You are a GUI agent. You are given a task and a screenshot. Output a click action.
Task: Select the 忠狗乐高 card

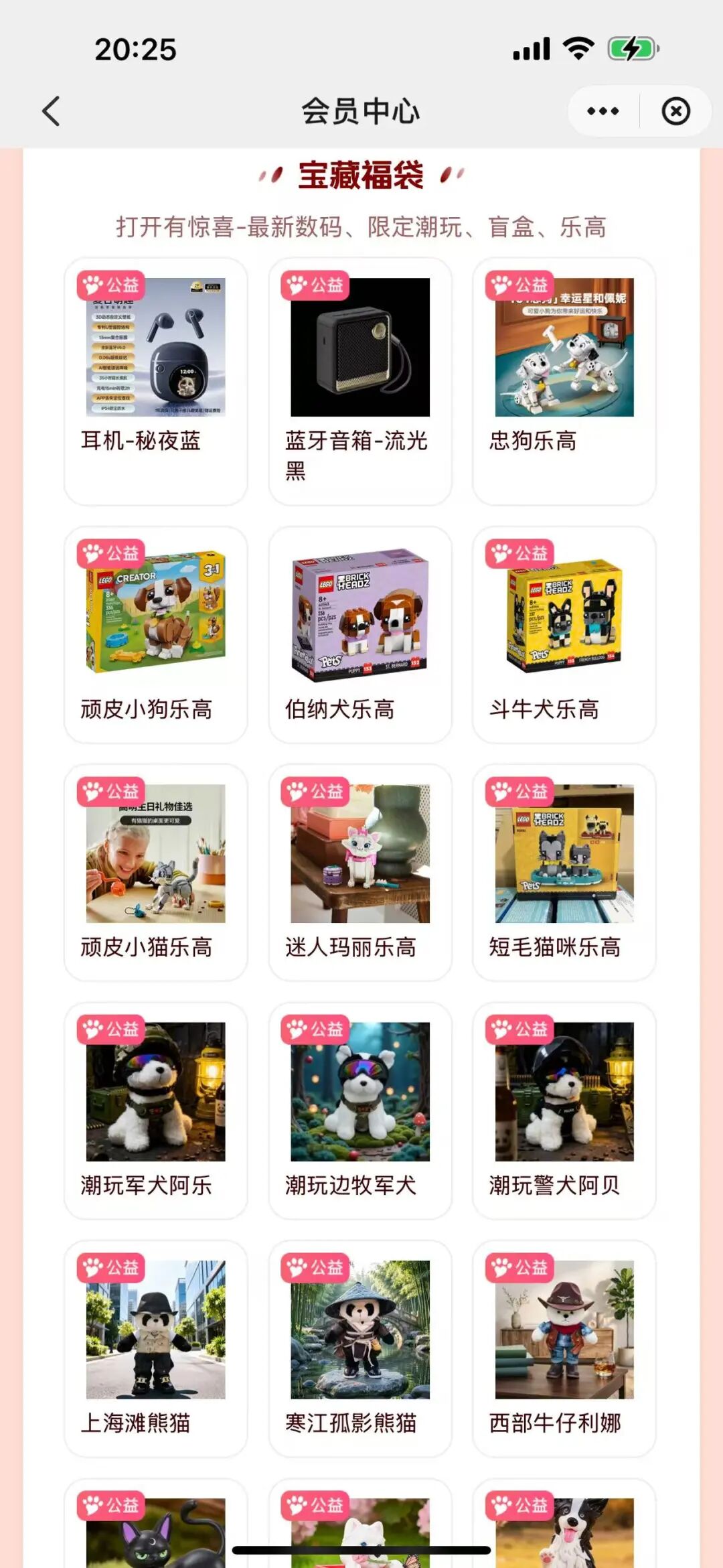tap(564, 380)
